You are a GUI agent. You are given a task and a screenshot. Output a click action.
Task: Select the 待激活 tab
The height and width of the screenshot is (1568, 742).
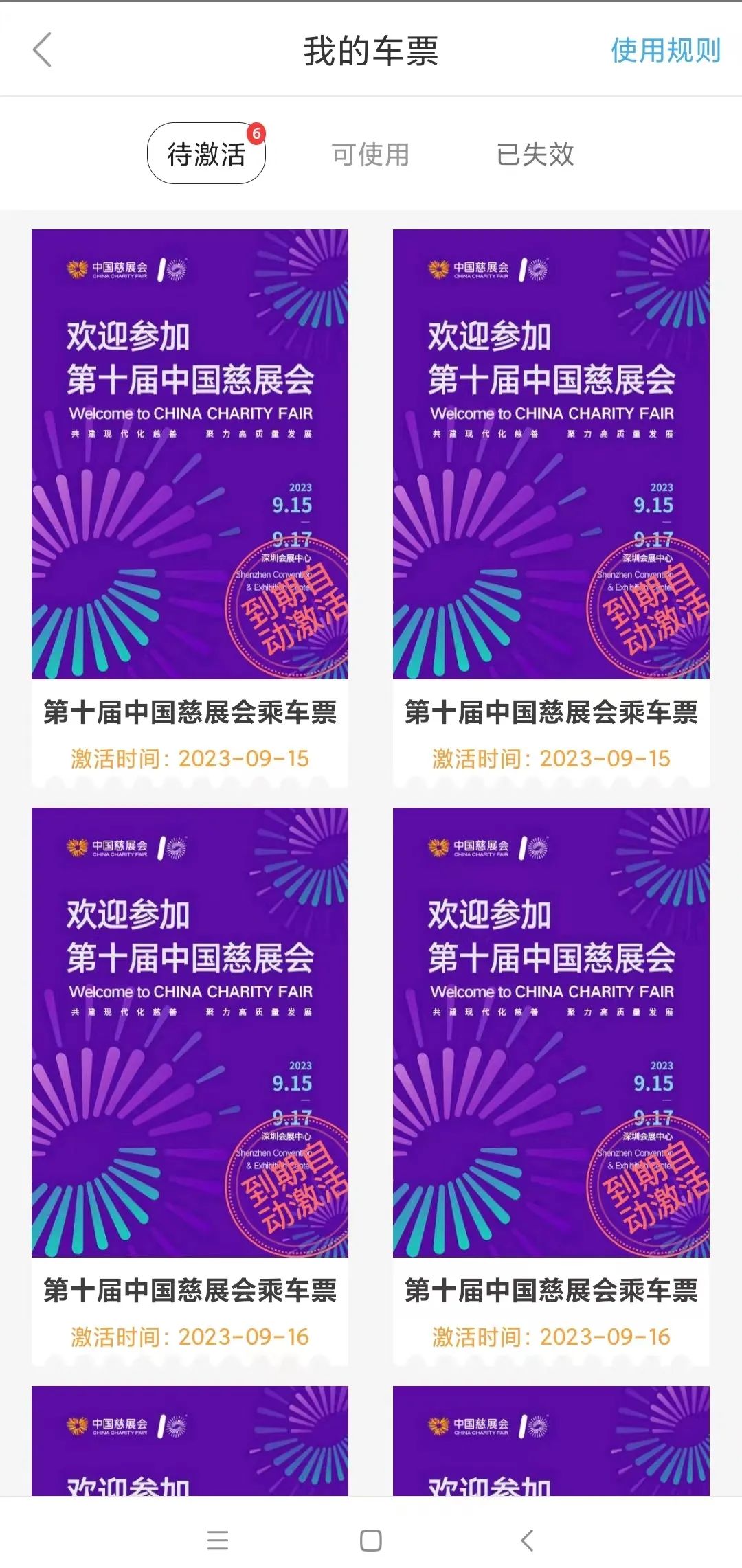[206, 154]
